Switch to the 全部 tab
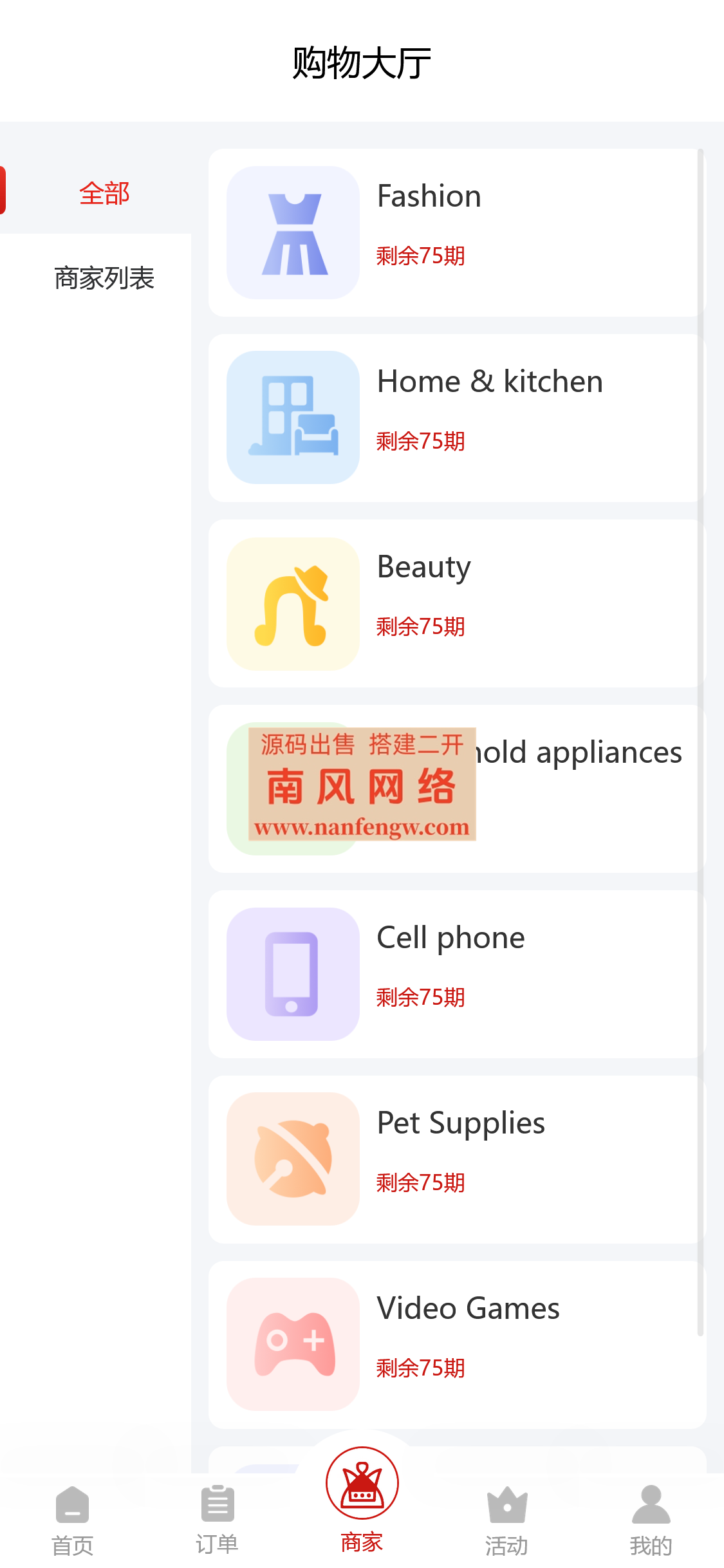724x1568 pixels. click(x=104, y=192)
